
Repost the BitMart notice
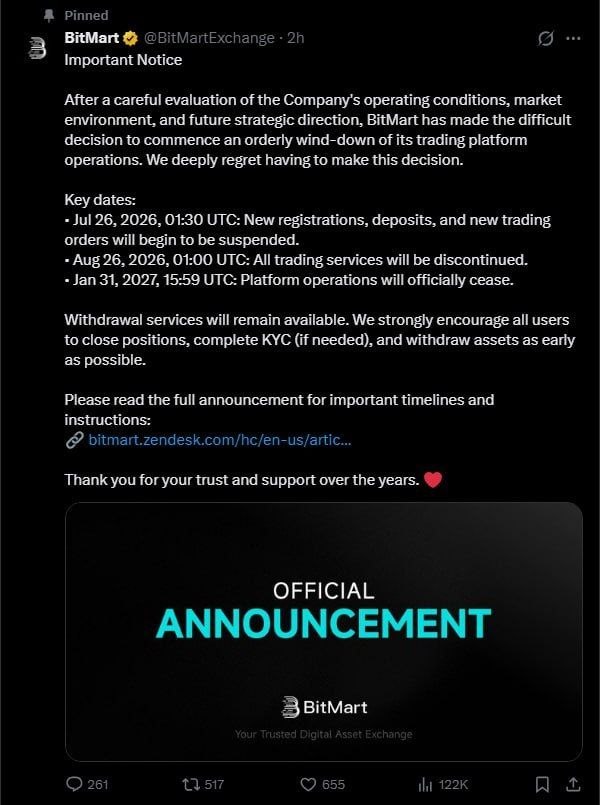(x=203, y=784)
